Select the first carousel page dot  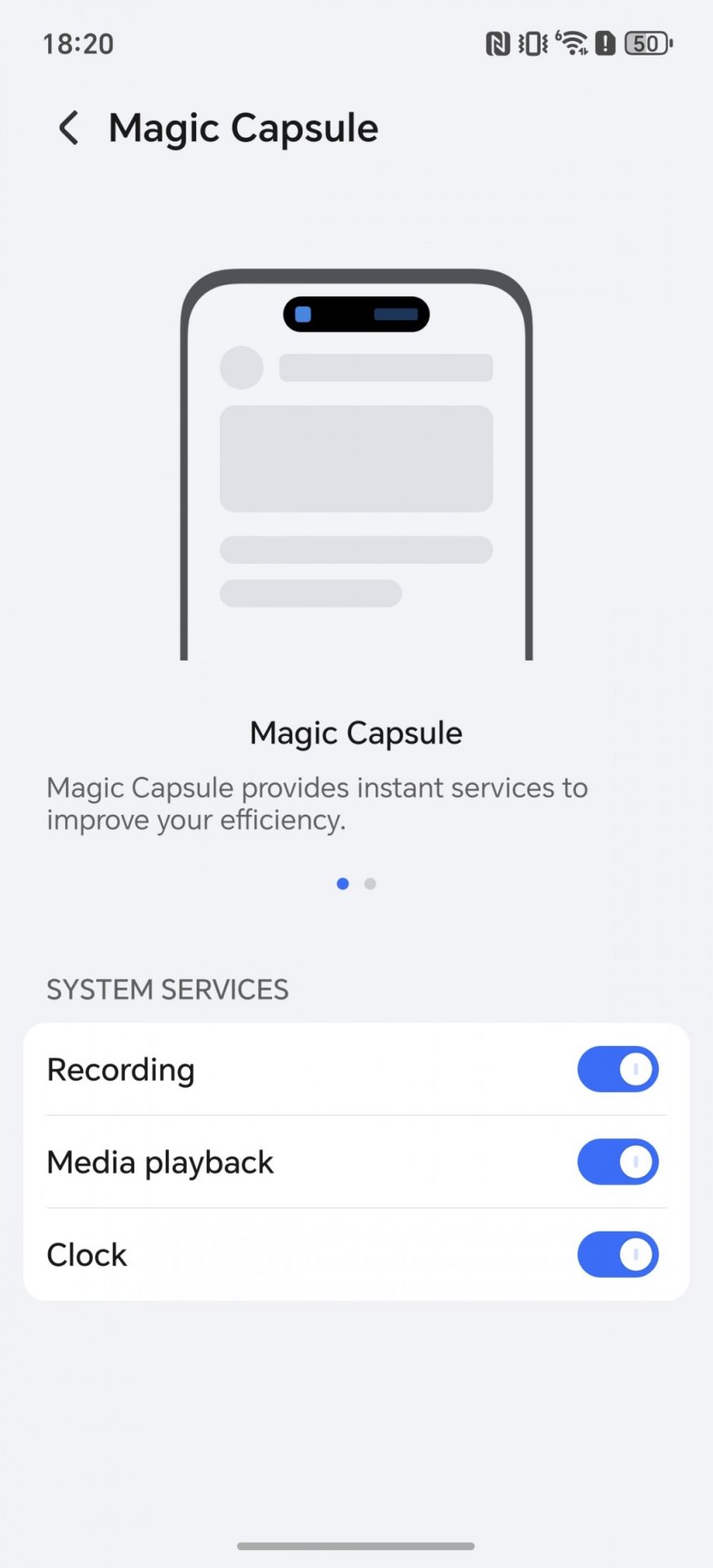pyautogui.click(x=342, y=883)
